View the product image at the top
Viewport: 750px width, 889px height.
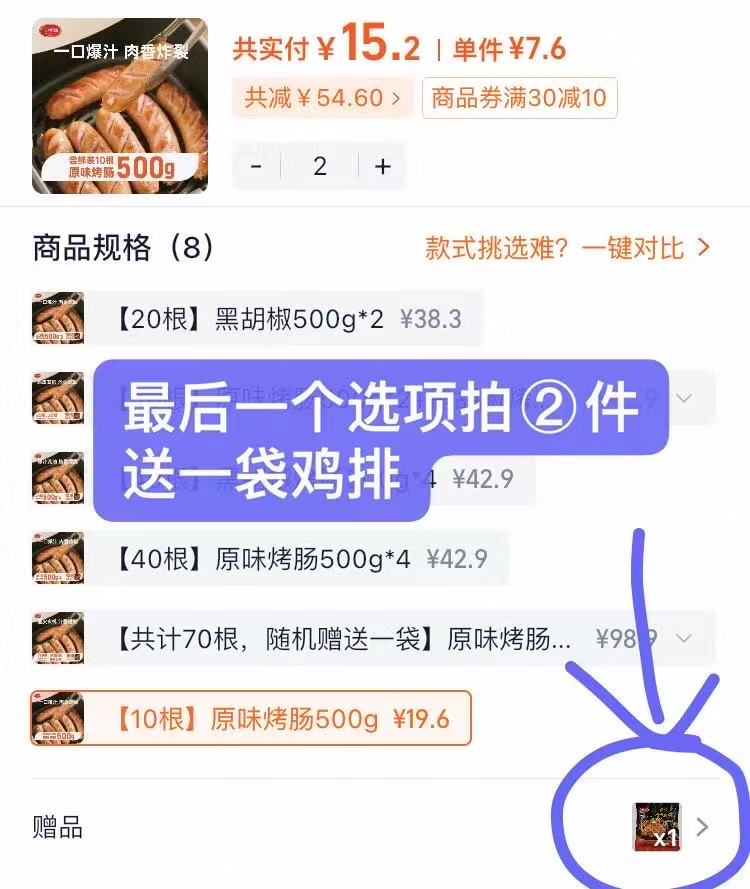click(120, 105)
